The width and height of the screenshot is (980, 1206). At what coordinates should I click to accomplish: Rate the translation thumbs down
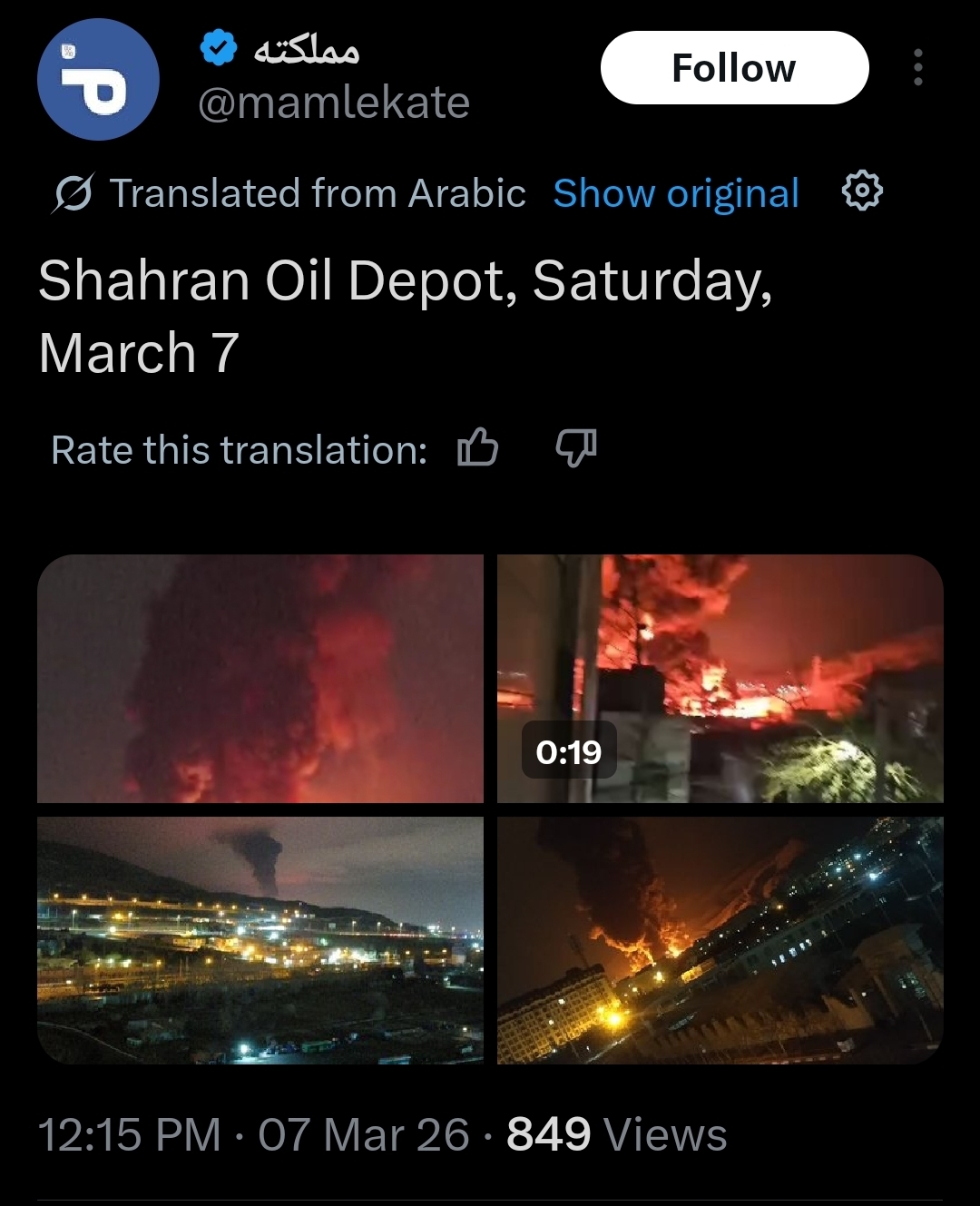pyautogui.click(x=575, y=448)
